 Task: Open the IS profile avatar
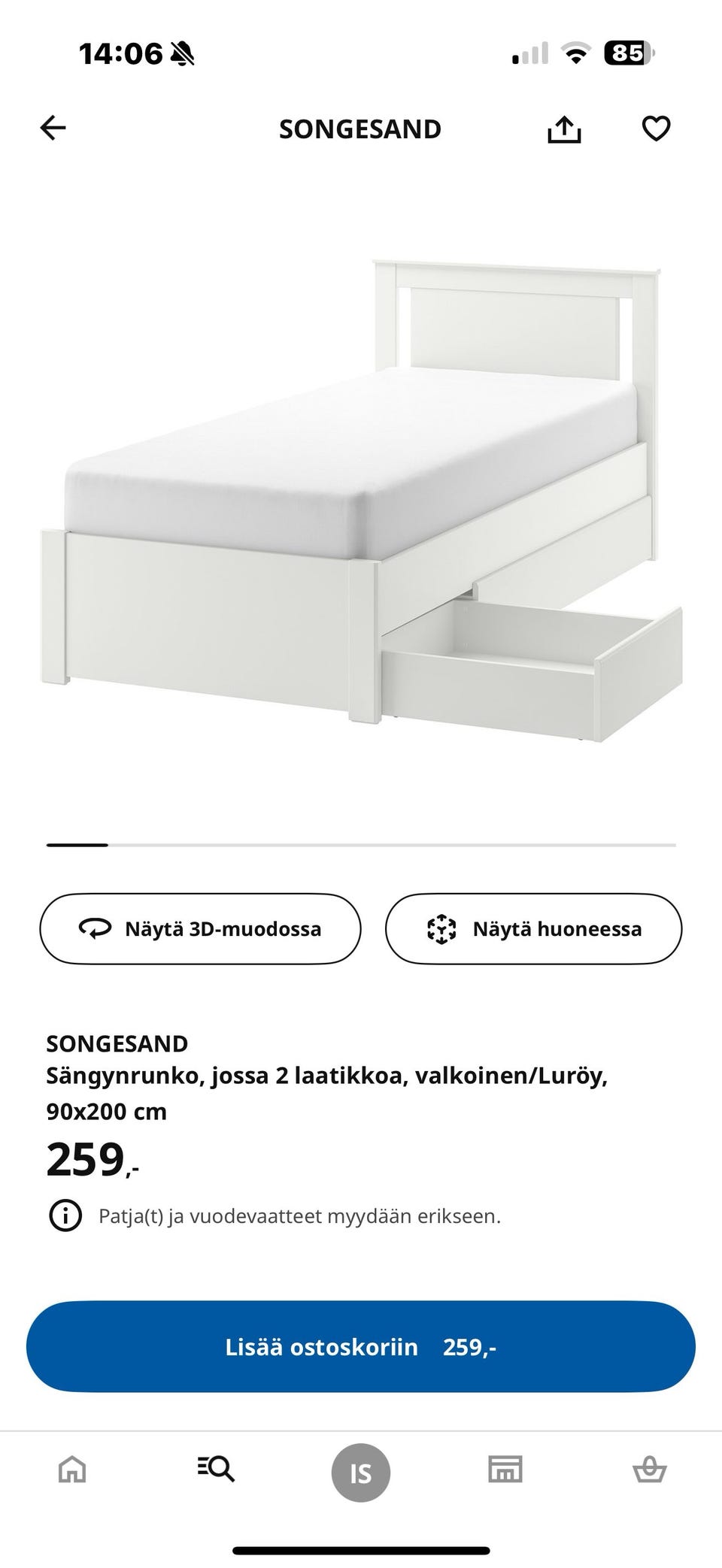[361, 1471]
